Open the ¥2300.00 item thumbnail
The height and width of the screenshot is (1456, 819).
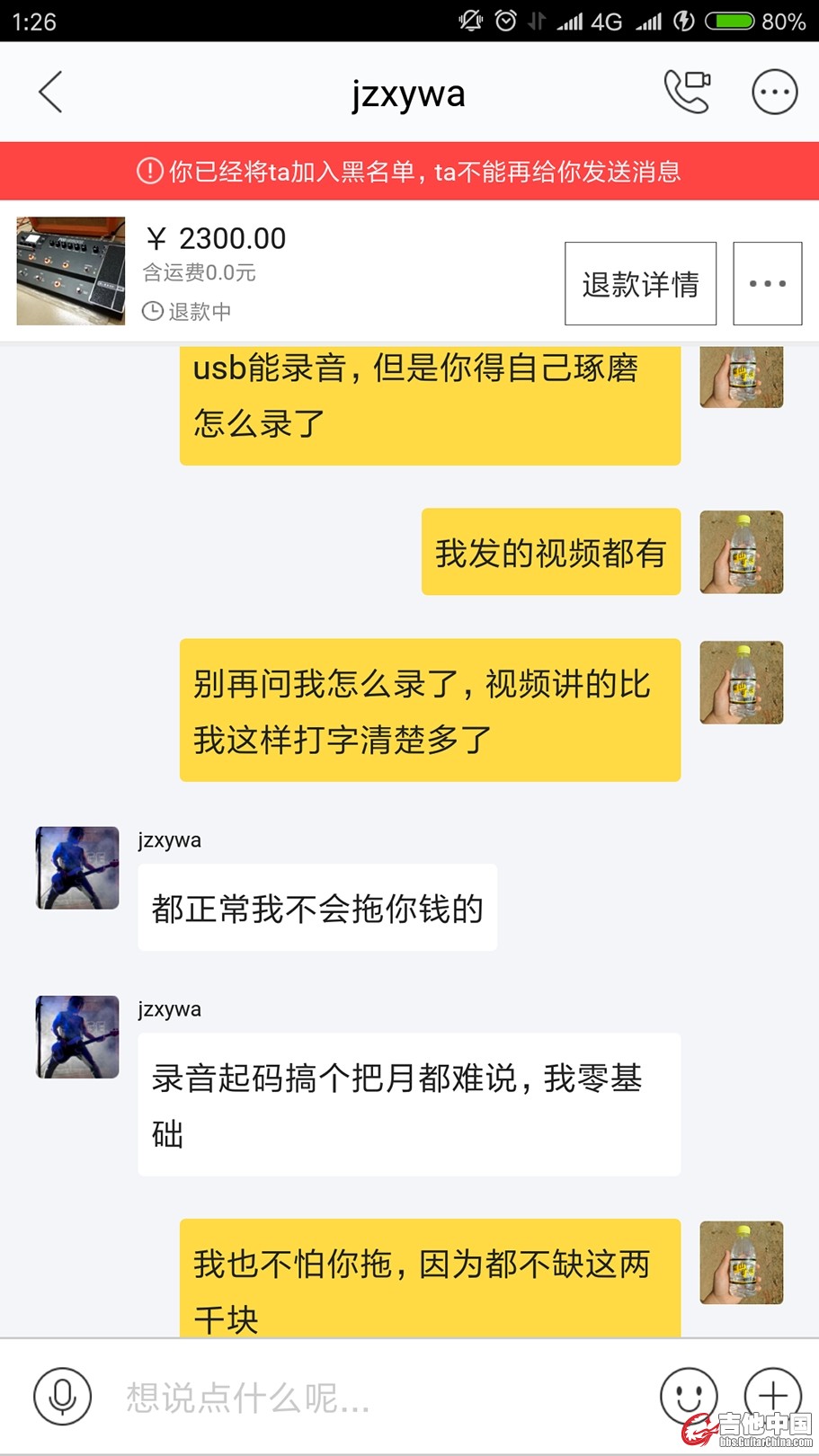tap(71, 271)
